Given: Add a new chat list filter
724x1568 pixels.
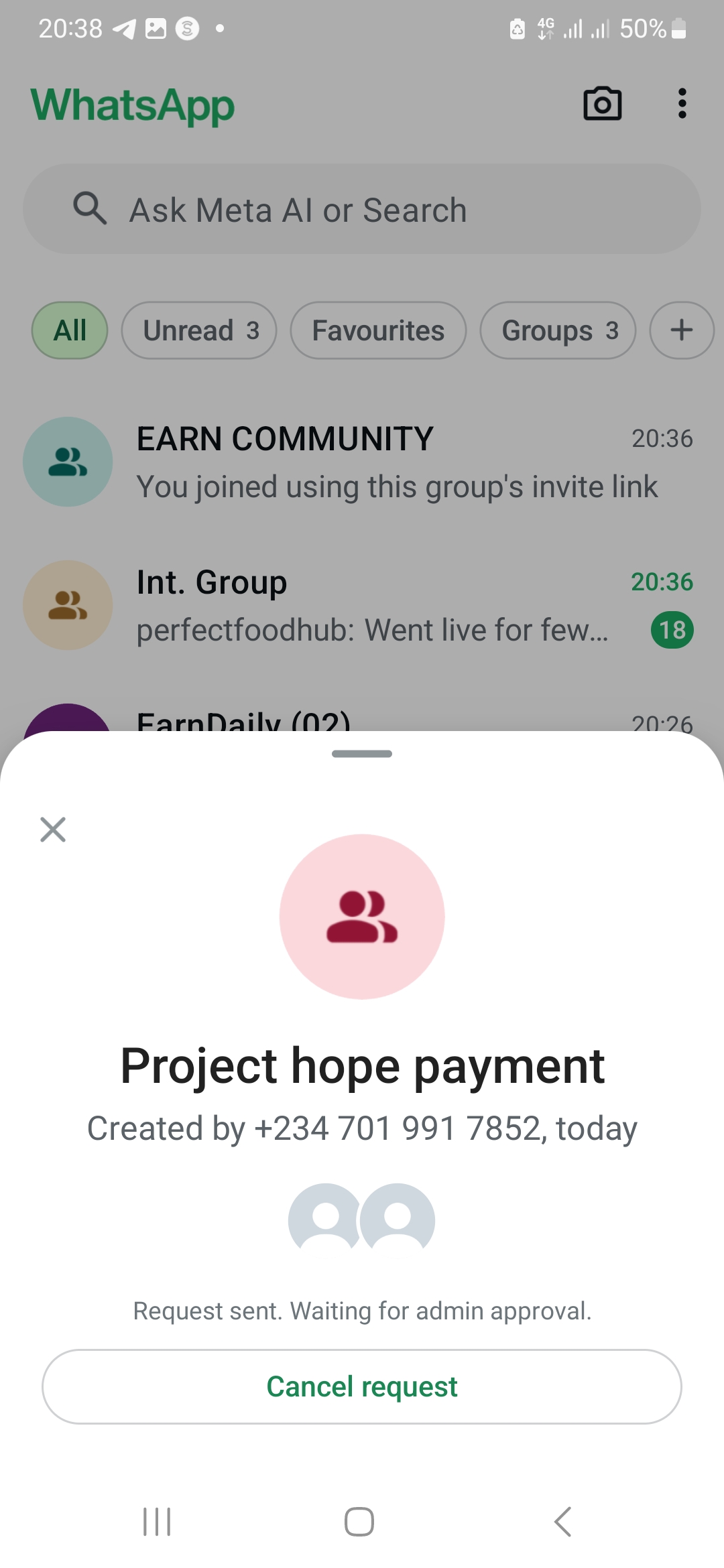Looking at the screenshot, I should coord(681,330).
